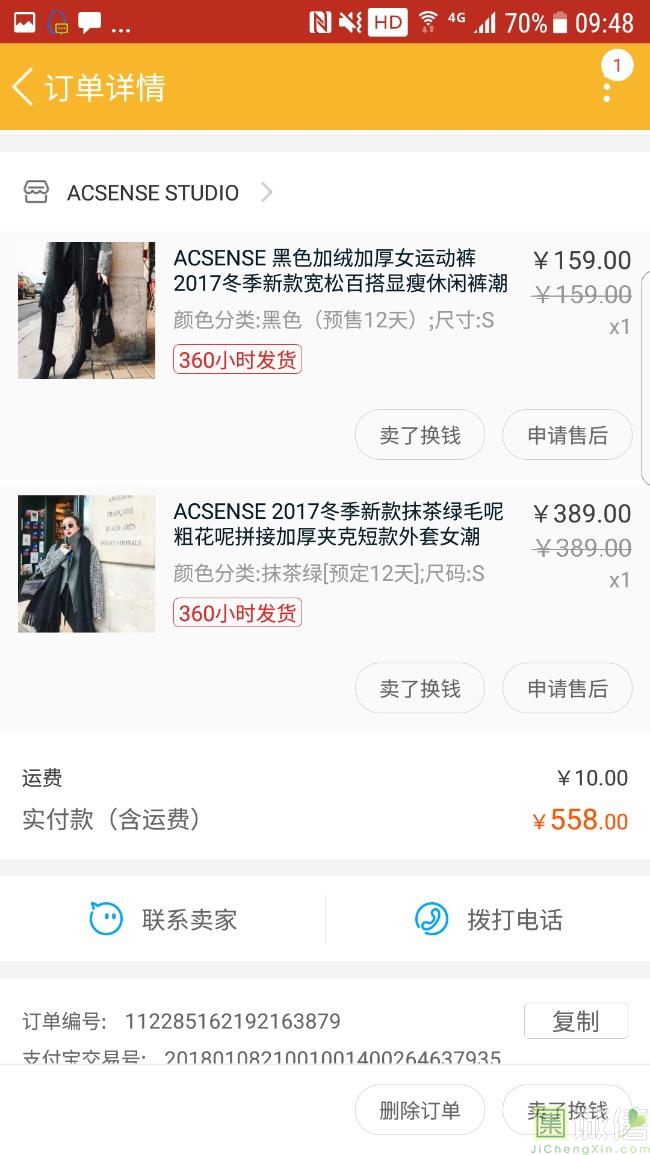Call the seller with 拨打电话
The height and width of the screenshot is (1155, 650).
(x=488, y=919)
